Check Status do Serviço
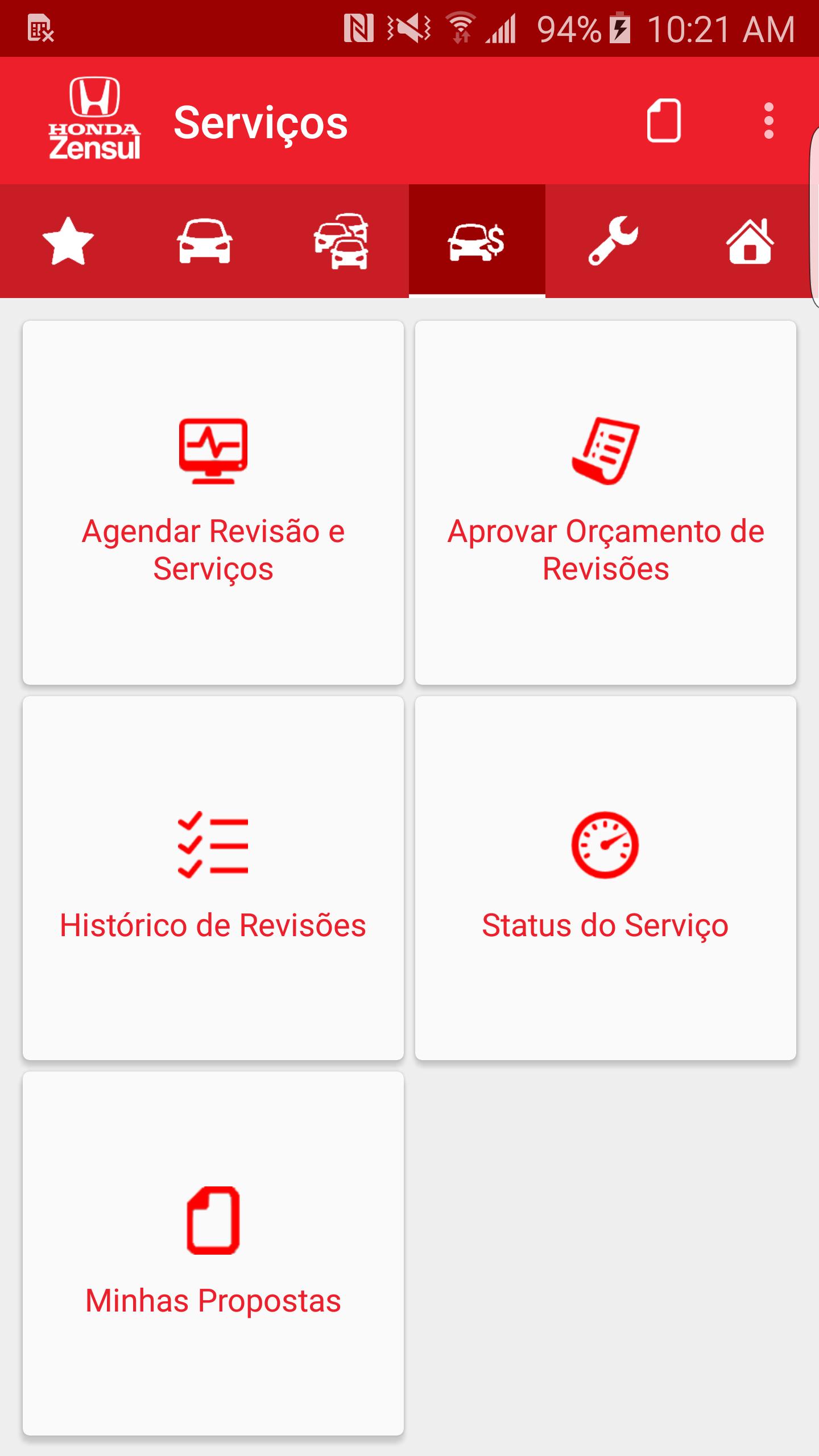 (606, 878)
